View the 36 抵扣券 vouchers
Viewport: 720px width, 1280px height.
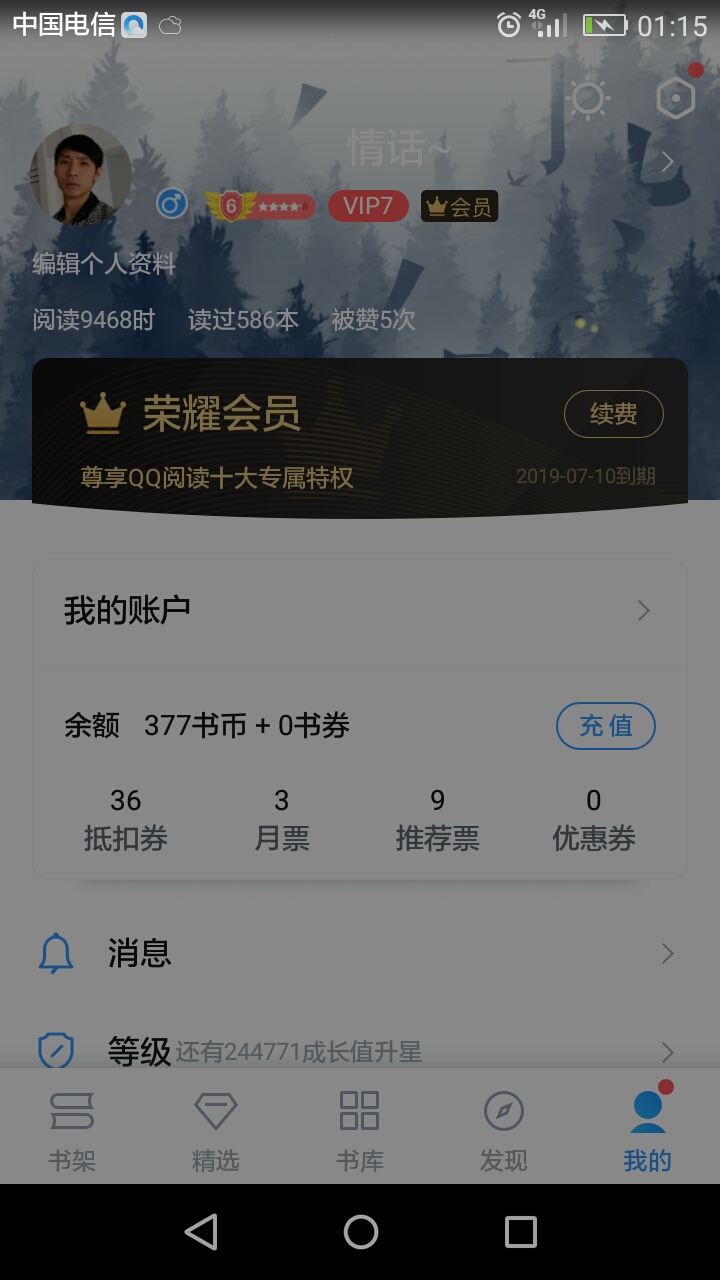point(125,819)
